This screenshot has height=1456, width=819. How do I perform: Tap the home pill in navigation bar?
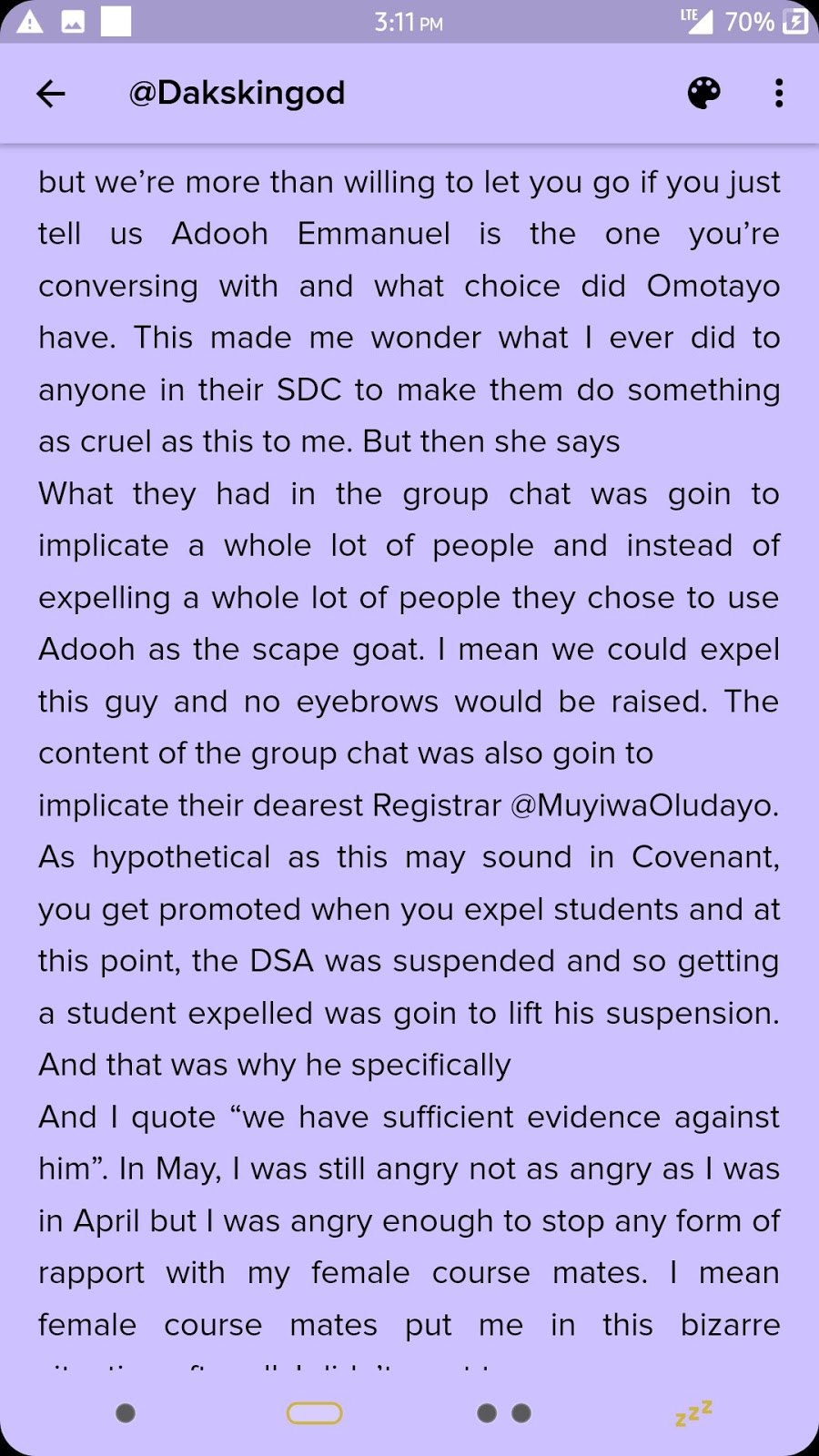coord(315,1413)
